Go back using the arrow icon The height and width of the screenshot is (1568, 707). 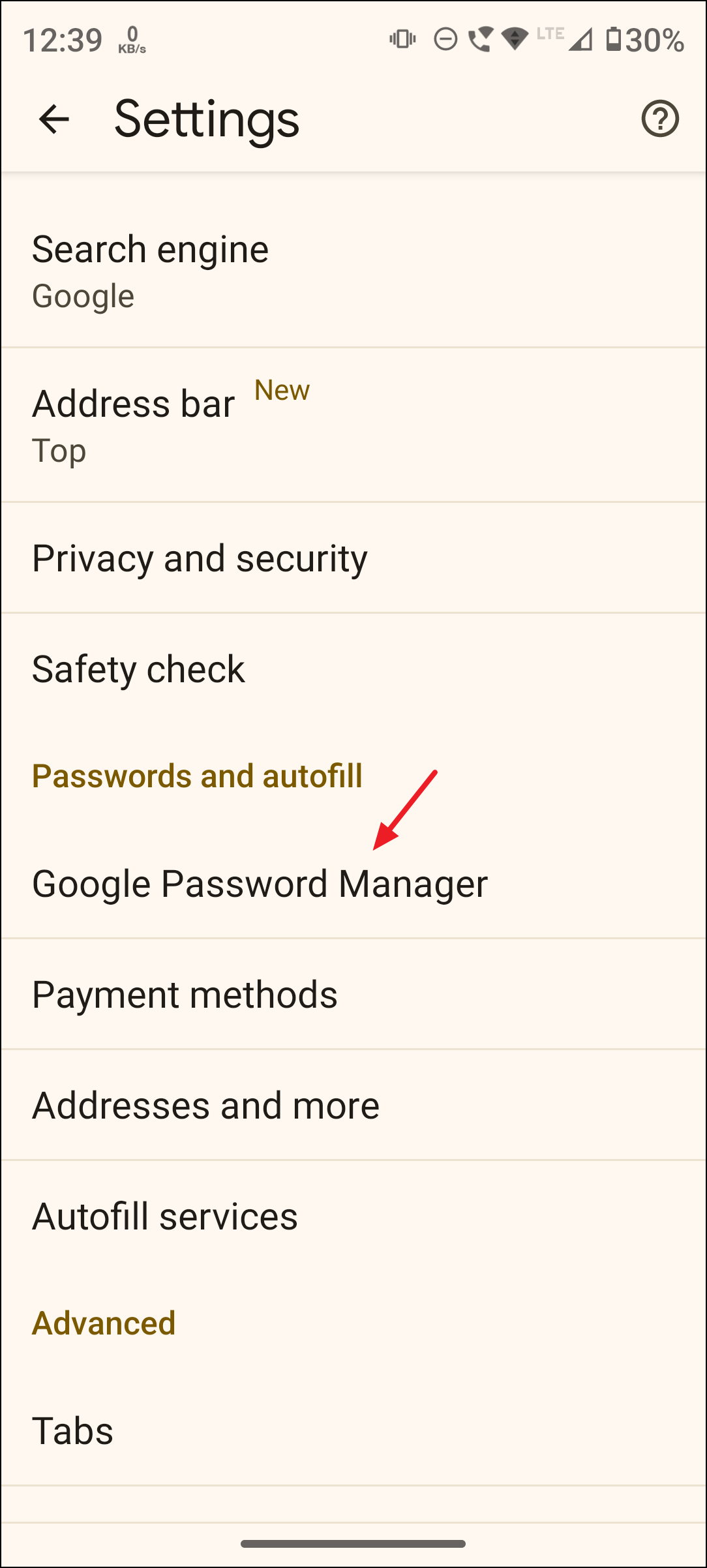53,119
